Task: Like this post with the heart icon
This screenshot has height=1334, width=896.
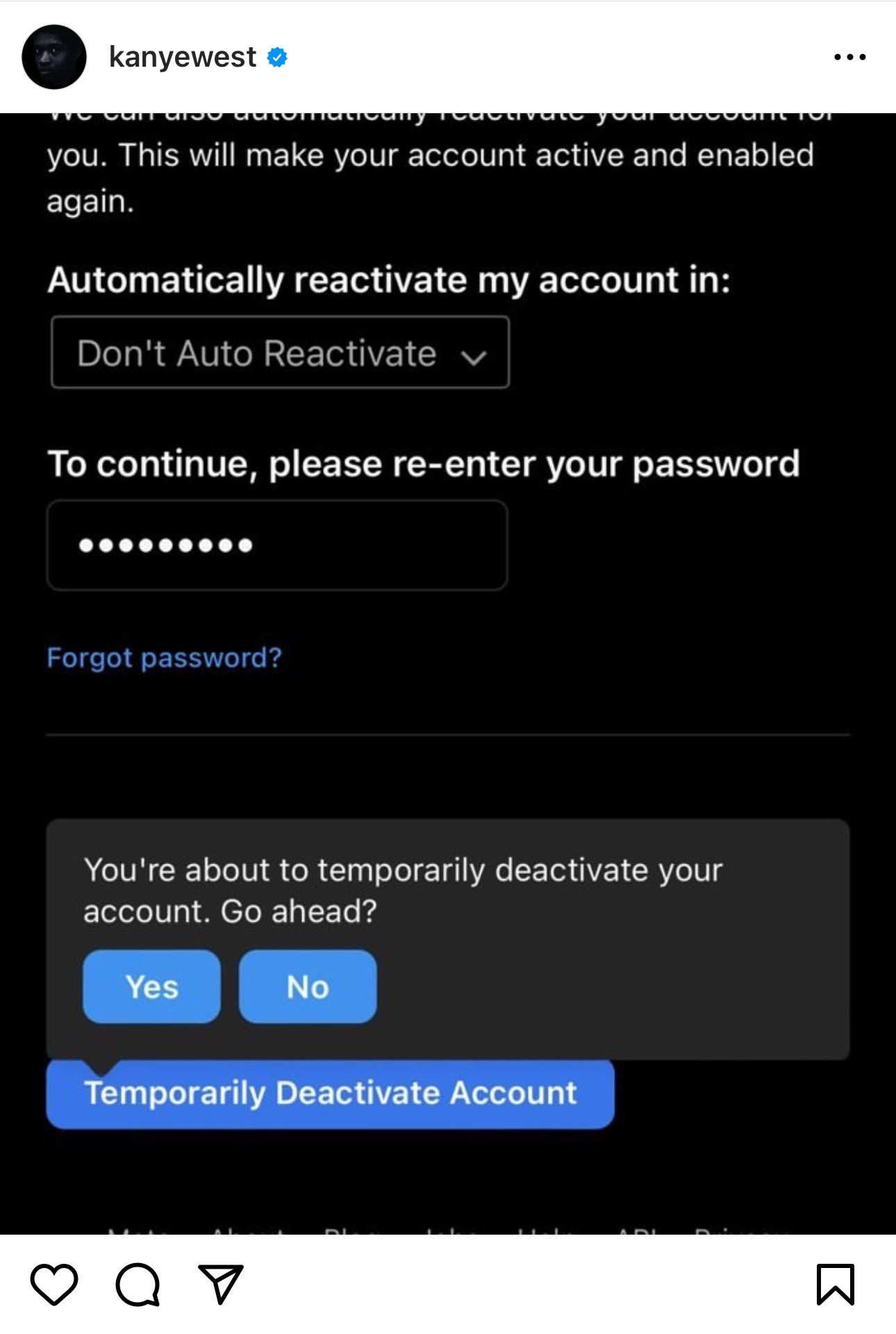Action: point(54,1284)
